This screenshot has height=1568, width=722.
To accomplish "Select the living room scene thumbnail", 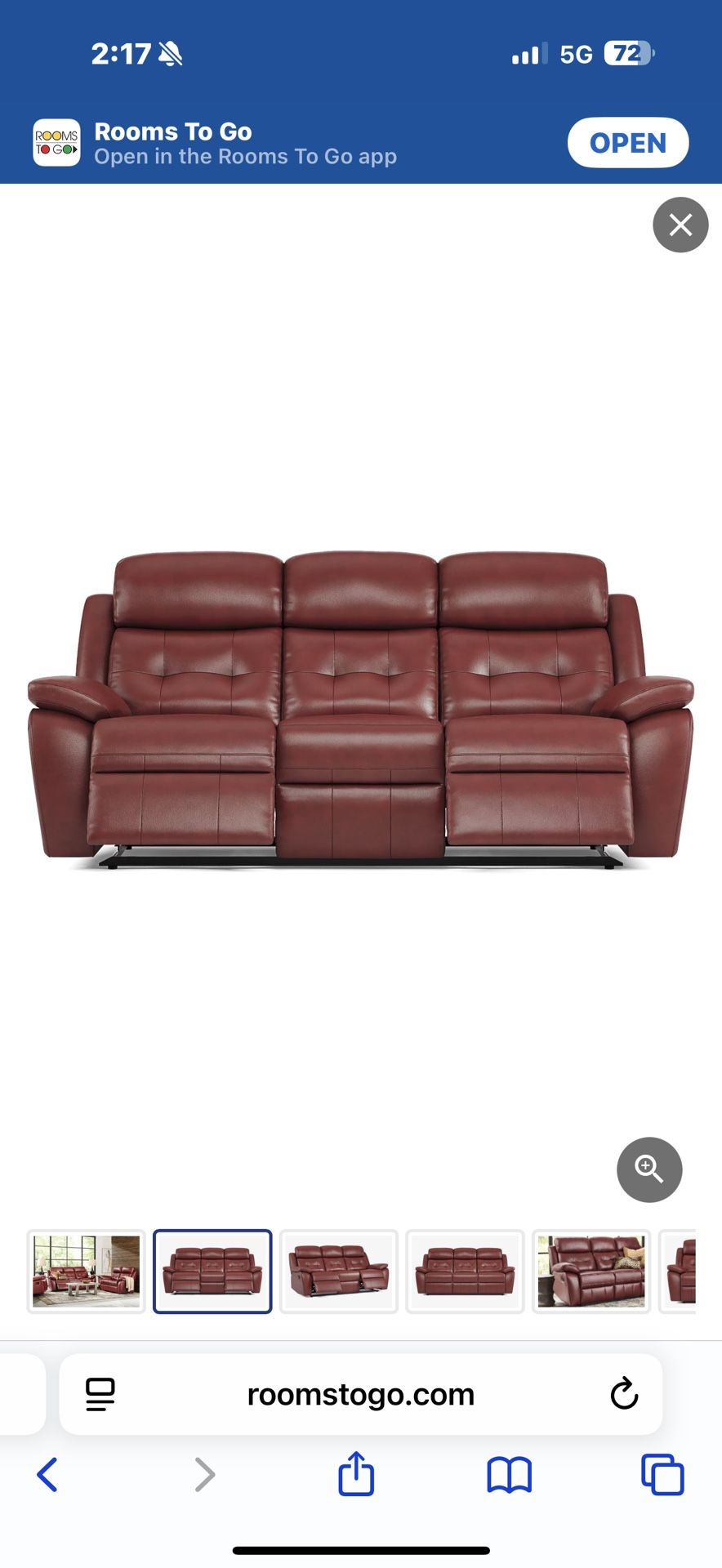I will tap(87, 1271).
